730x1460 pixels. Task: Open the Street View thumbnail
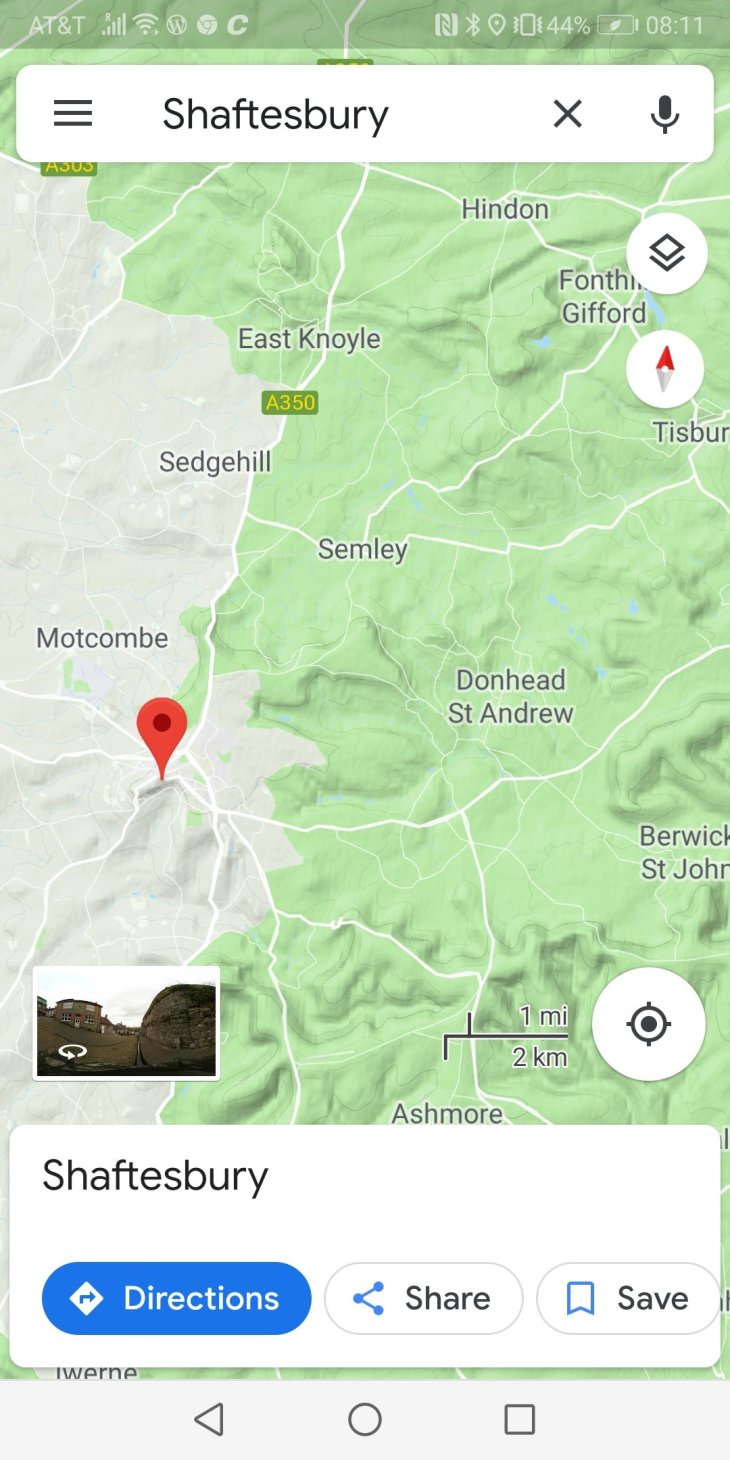(126, 1022)
